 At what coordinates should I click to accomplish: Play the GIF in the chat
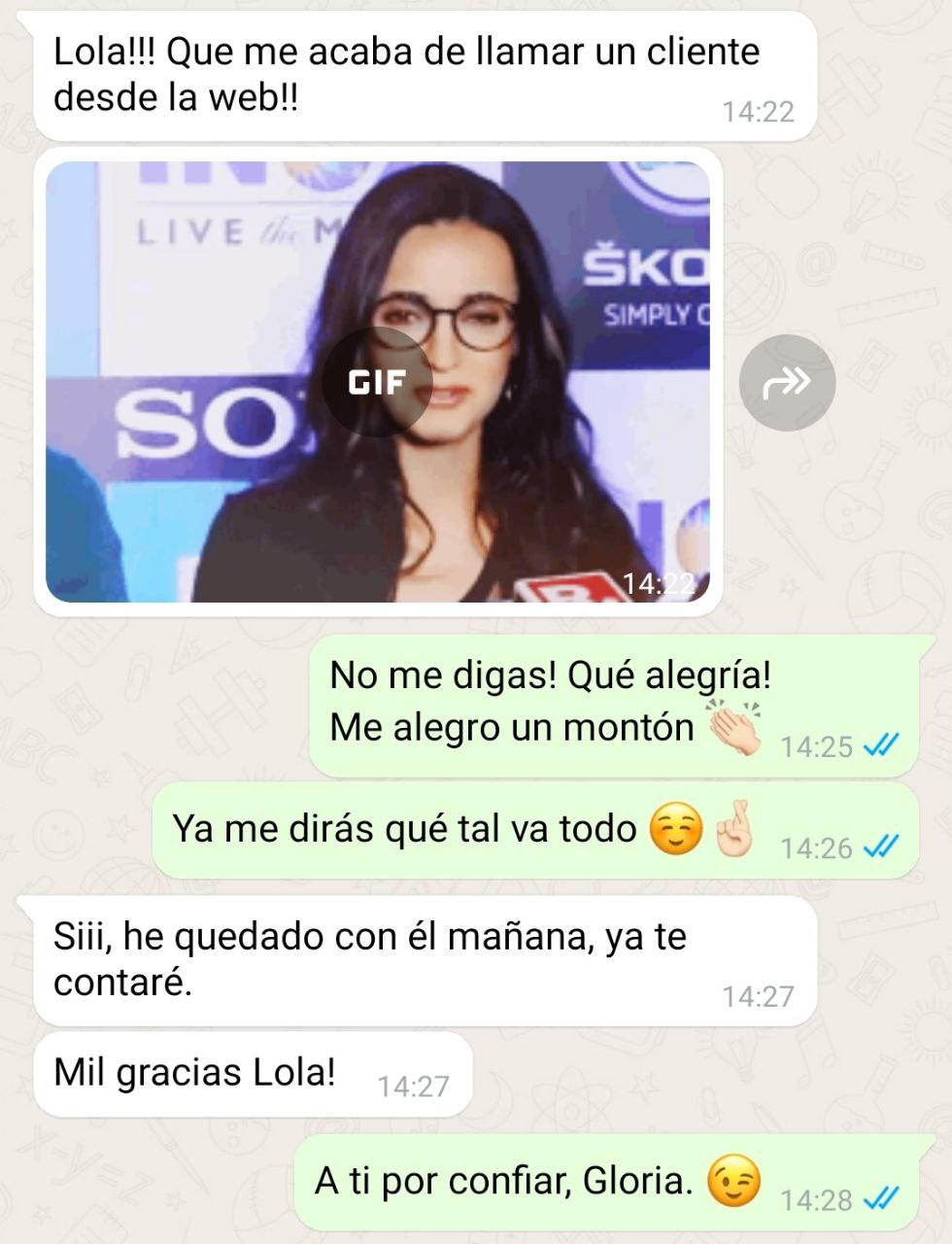(377, 382)
